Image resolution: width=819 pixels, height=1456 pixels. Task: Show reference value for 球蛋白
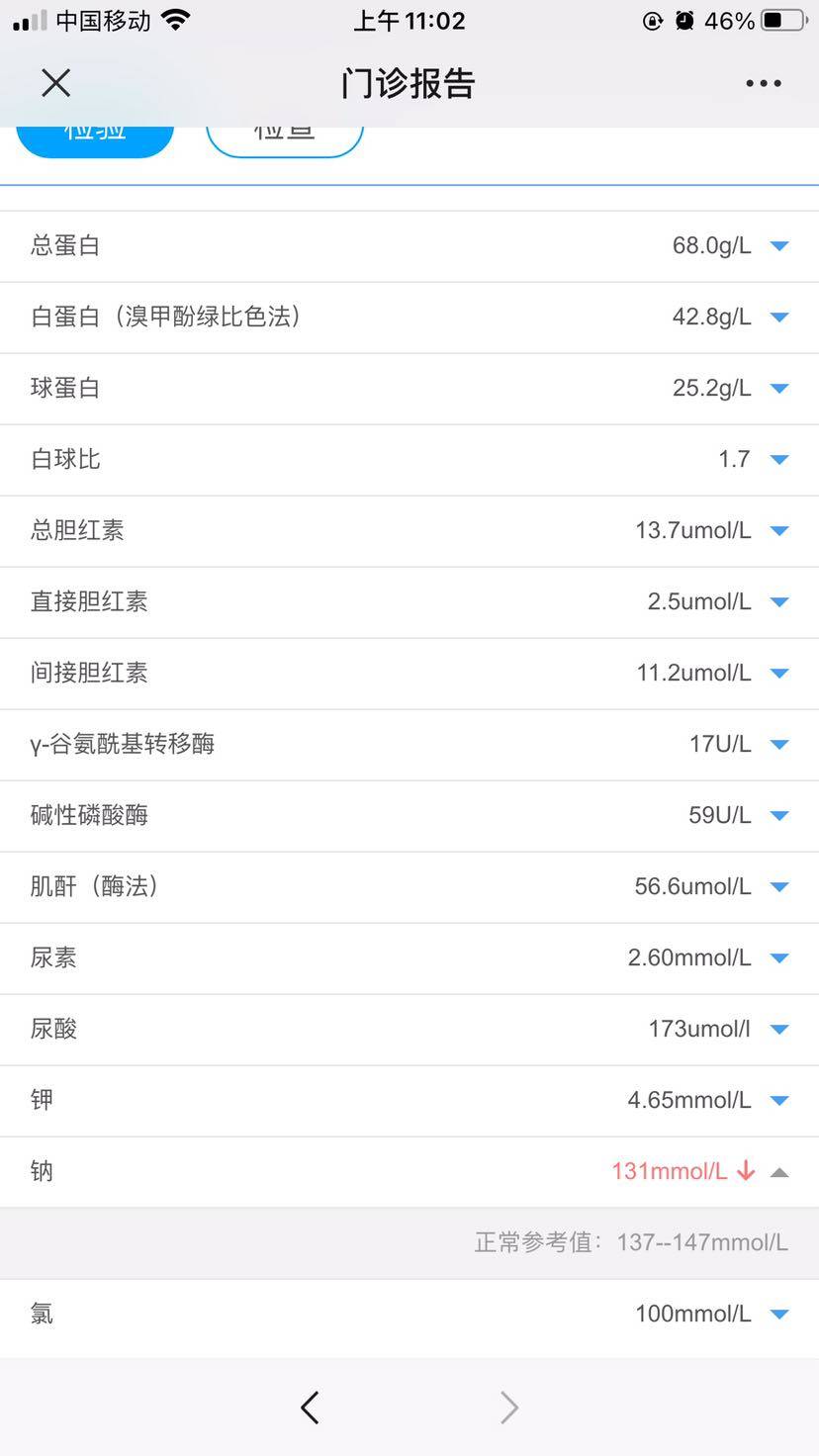pos(778,389)
